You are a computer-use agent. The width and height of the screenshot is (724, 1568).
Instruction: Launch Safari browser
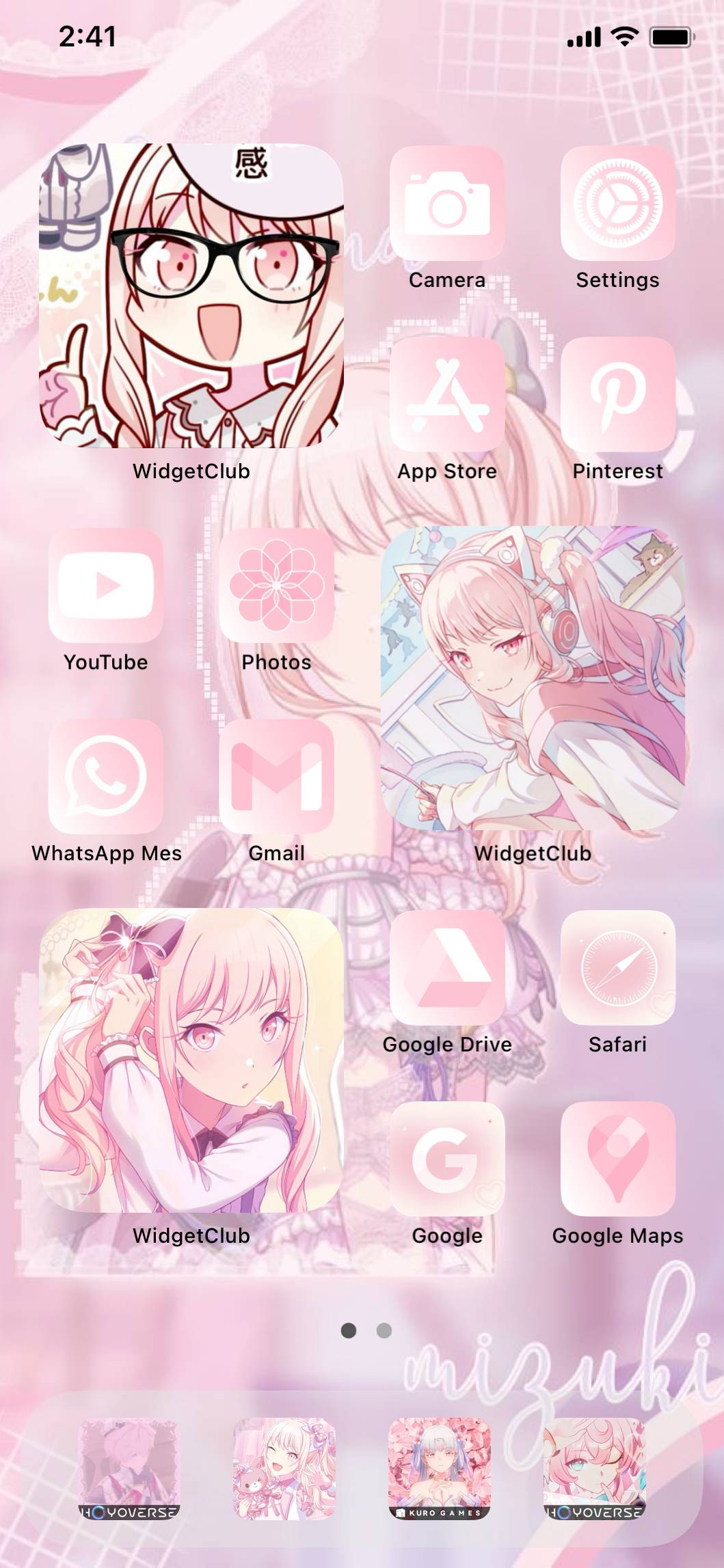(617, 967)
